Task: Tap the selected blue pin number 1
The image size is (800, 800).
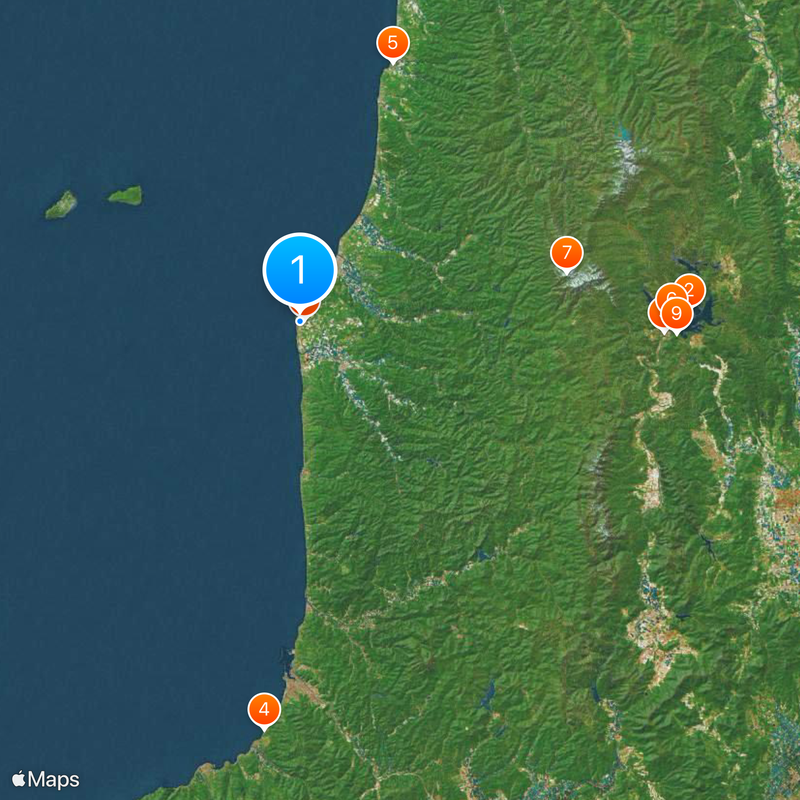Action: pos(299,269)
